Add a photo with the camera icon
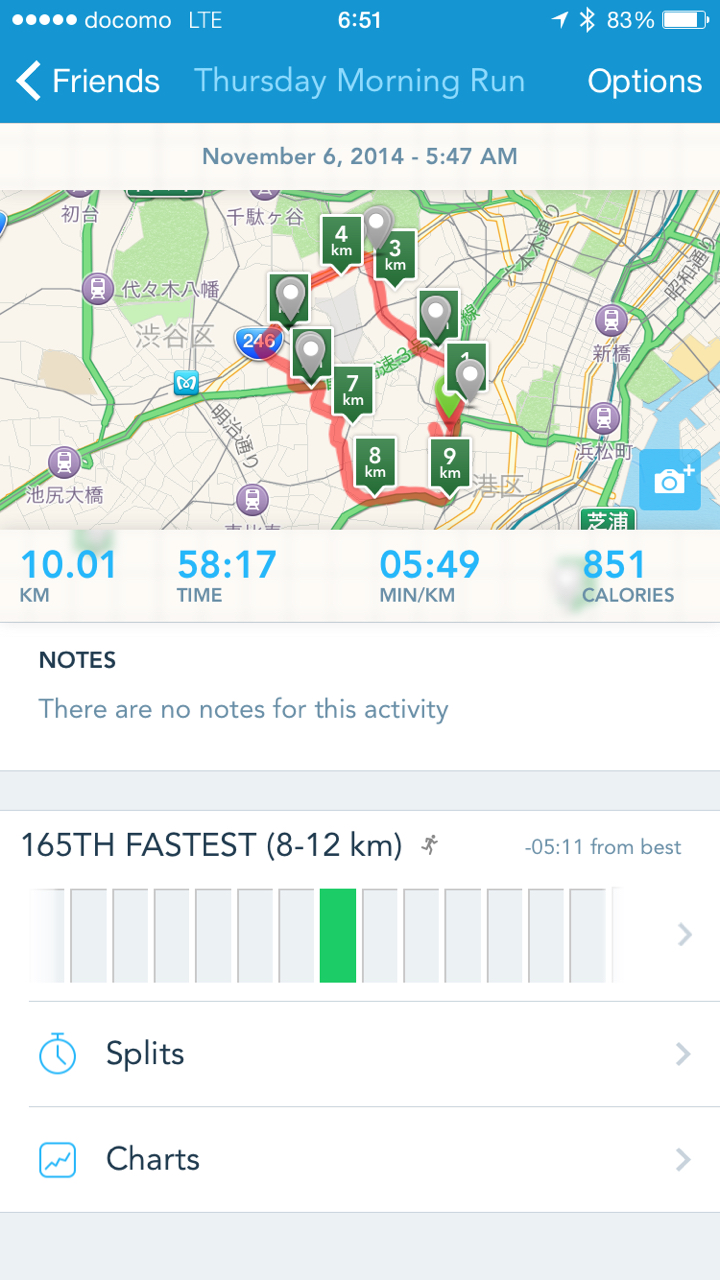This screenshot has width=720, height=1280. click(669, 481)
